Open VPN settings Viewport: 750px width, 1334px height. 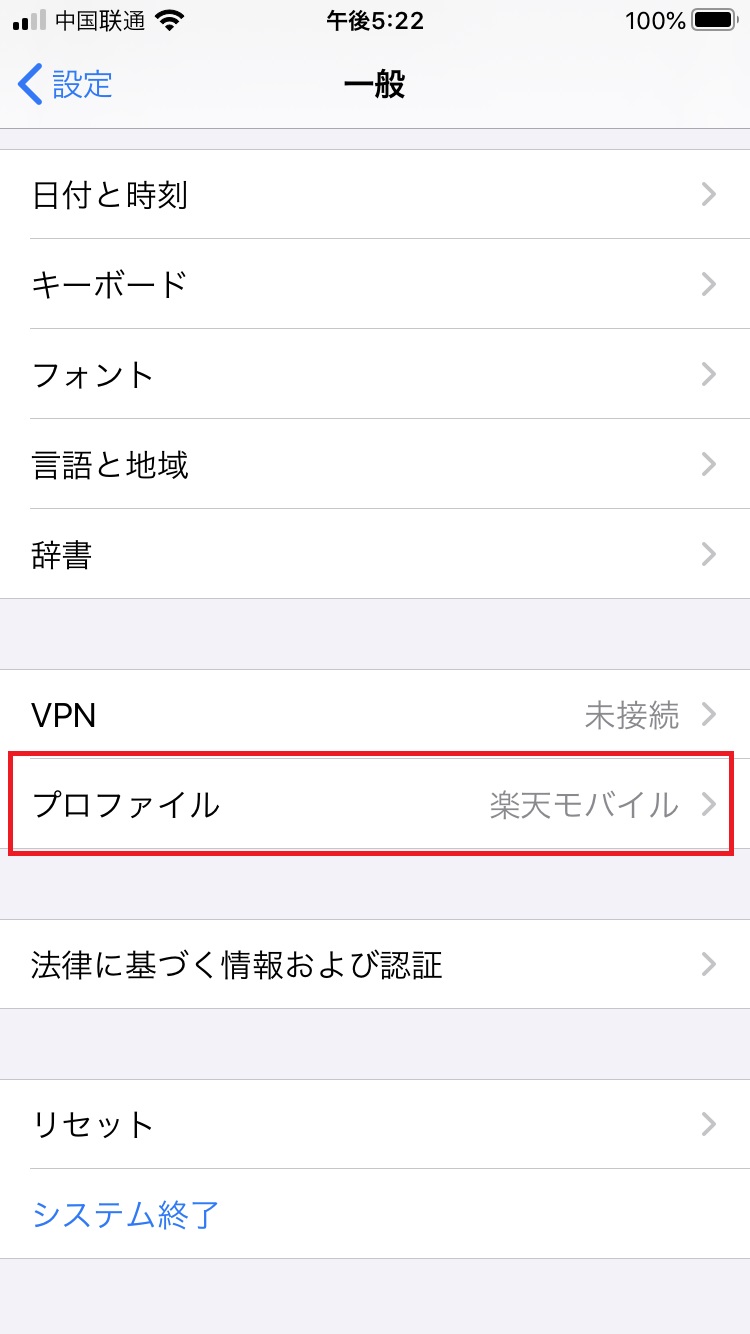[375, 714]
